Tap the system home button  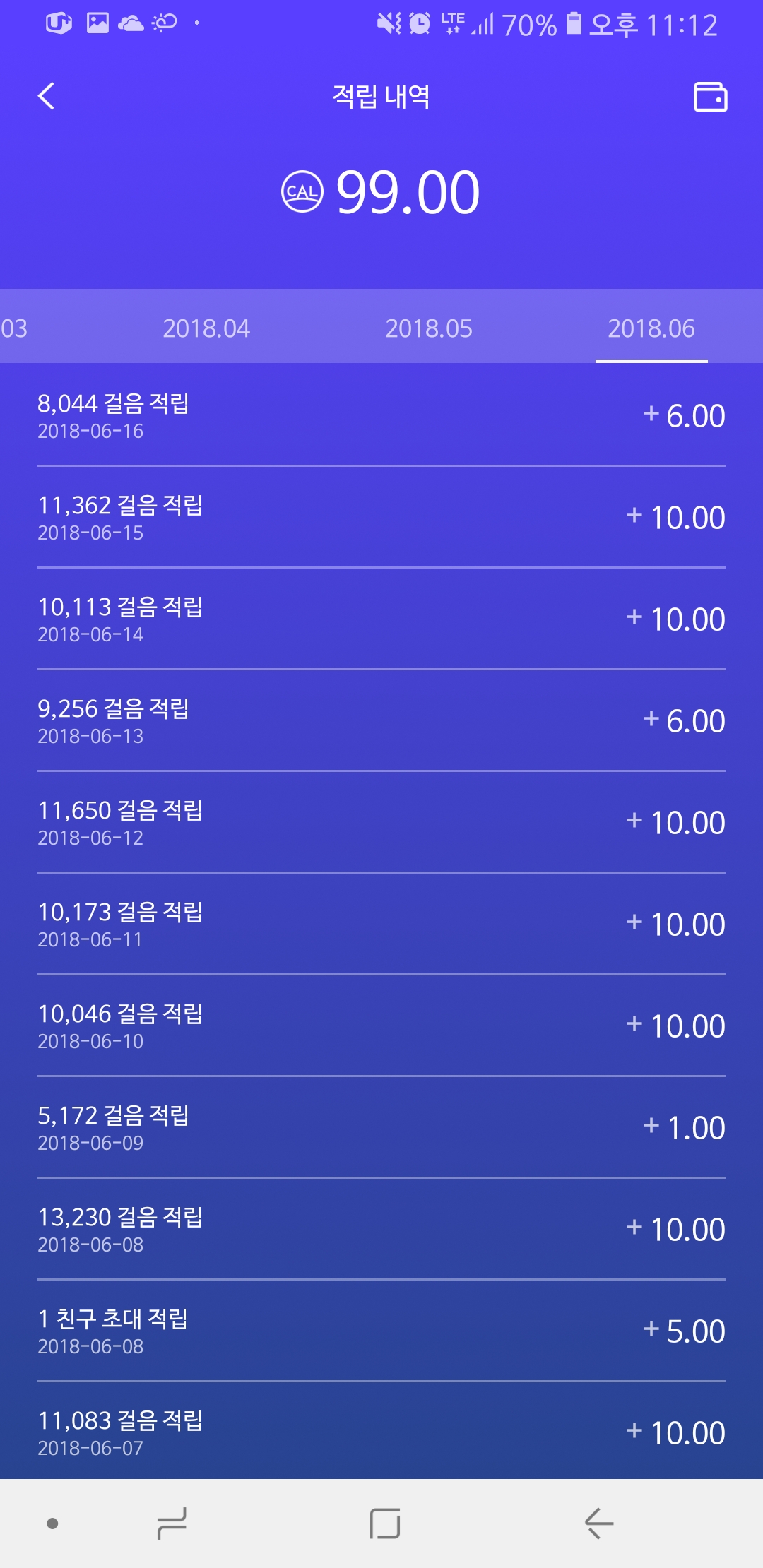(385, 1523)
